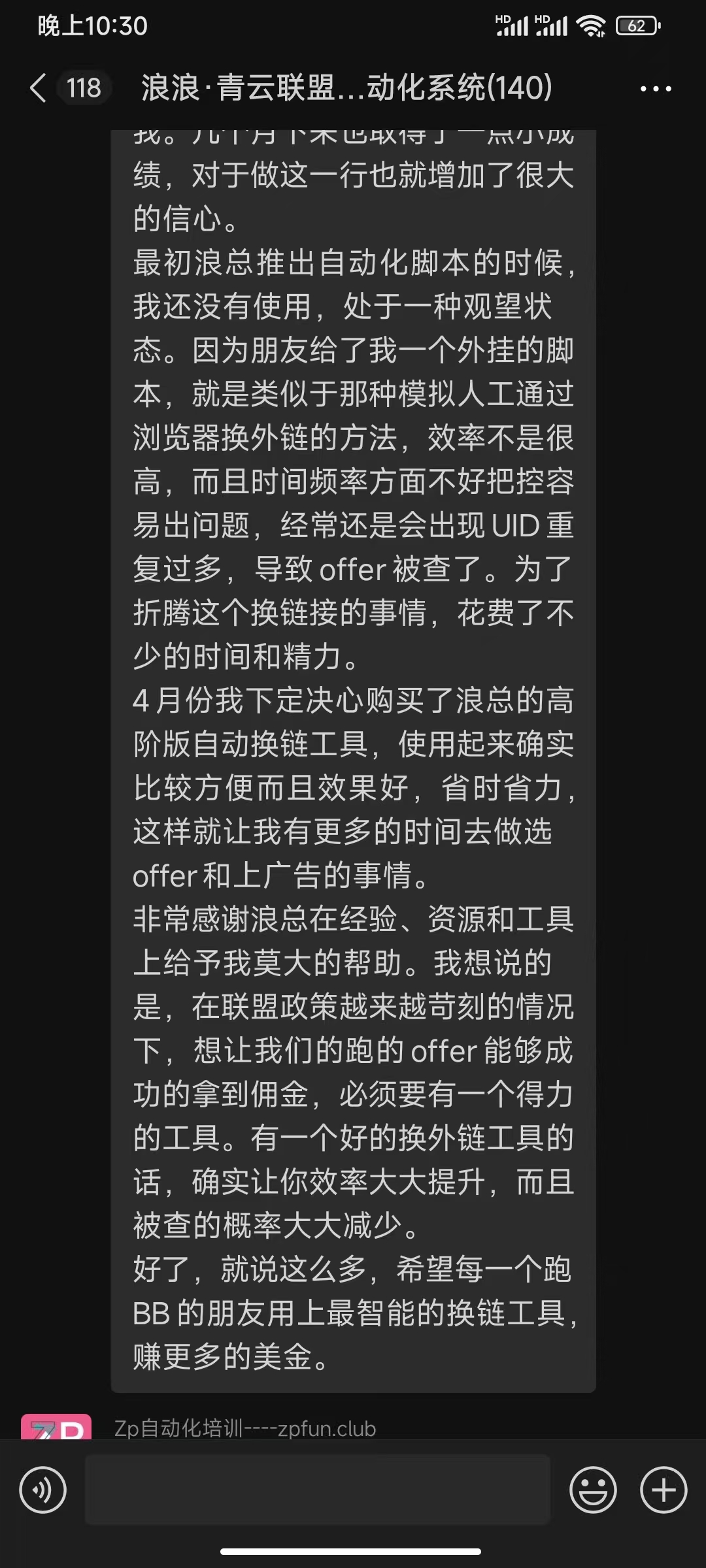Tap the group title 浪浪·青云联盟...动化系统(140)
This screenshot has width=706, height=1568.
tap(345, 88)
